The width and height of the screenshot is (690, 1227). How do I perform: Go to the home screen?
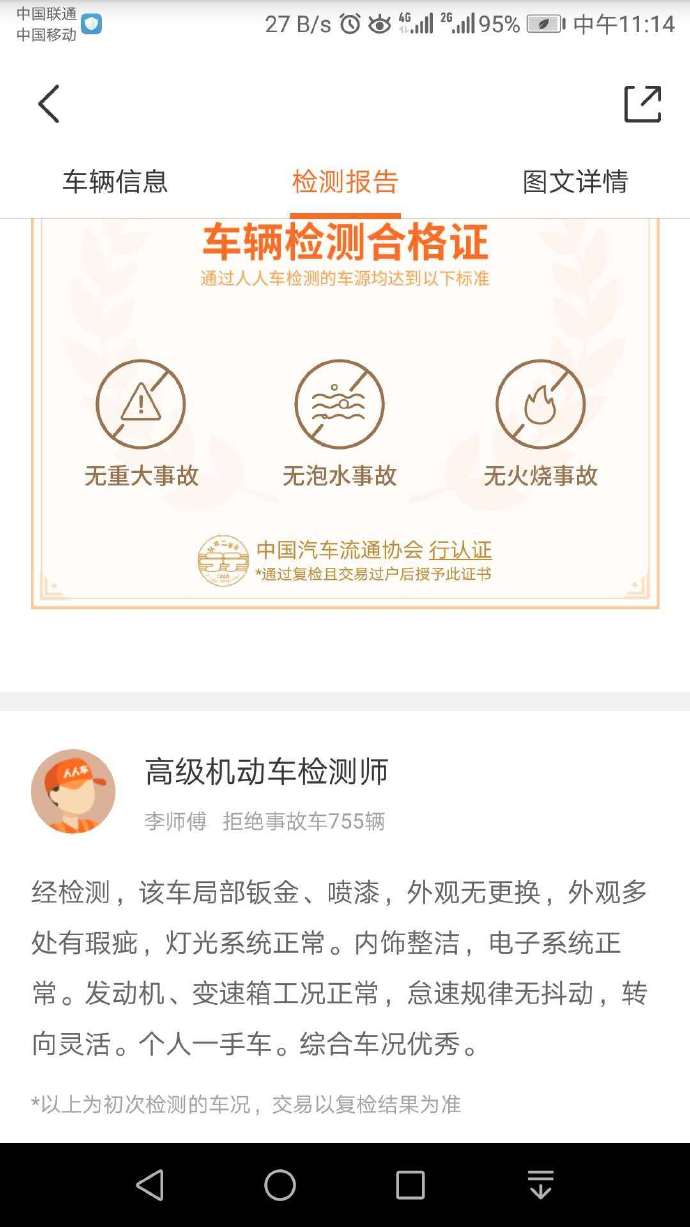coord(280,1185)
